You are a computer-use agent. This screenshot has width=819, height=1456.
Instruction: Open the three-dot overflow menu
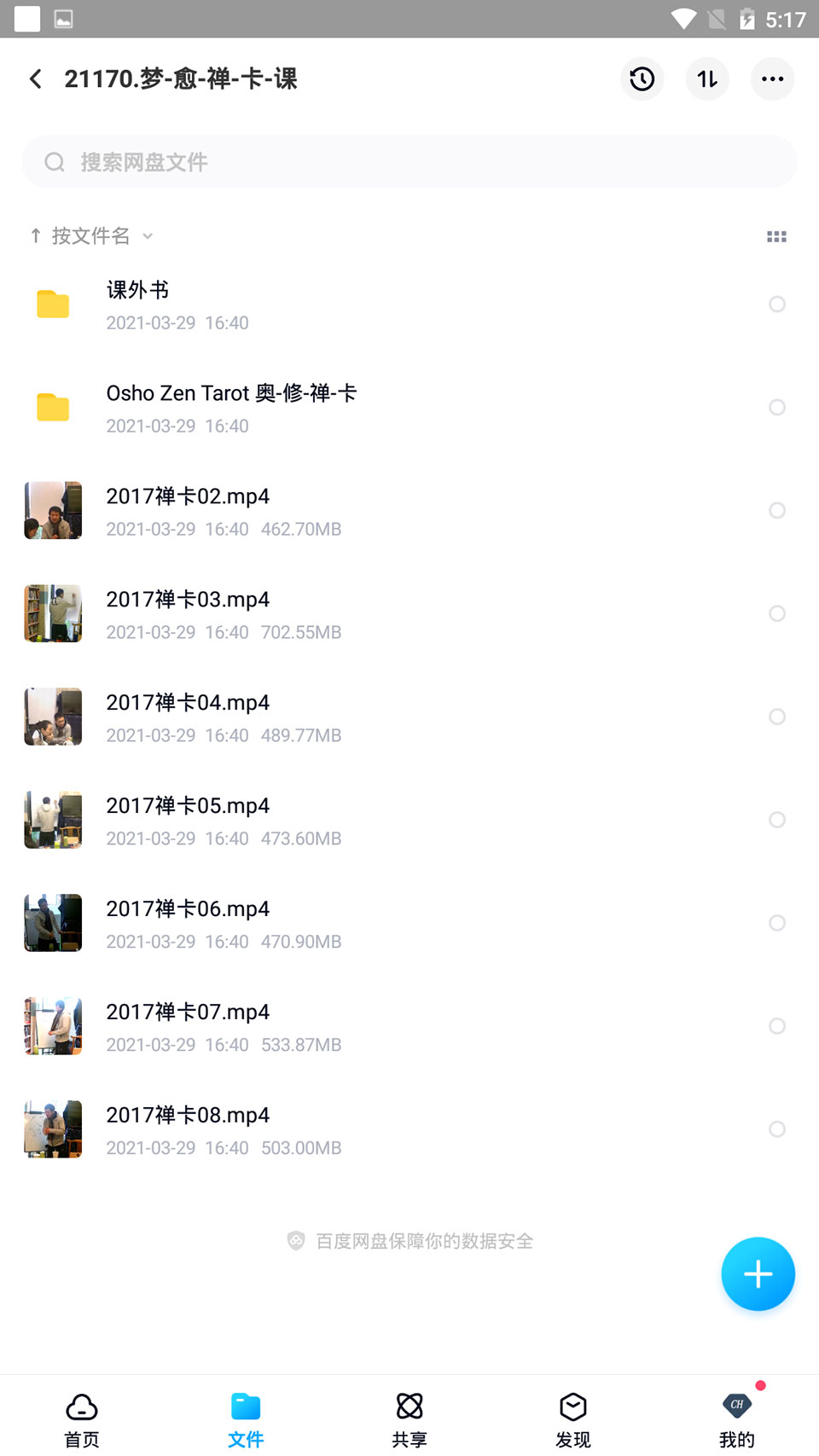pos(772,79)
